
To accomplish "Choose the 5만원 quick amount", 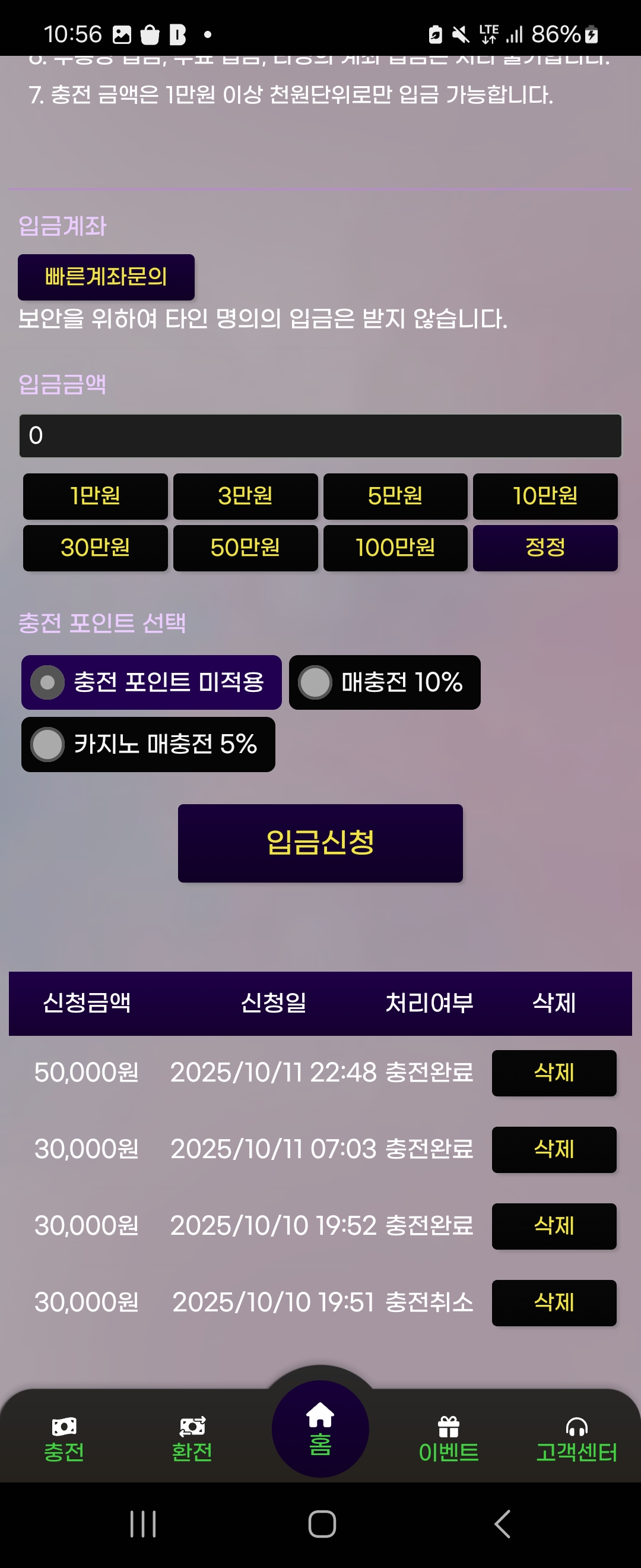I will (395, 496).
